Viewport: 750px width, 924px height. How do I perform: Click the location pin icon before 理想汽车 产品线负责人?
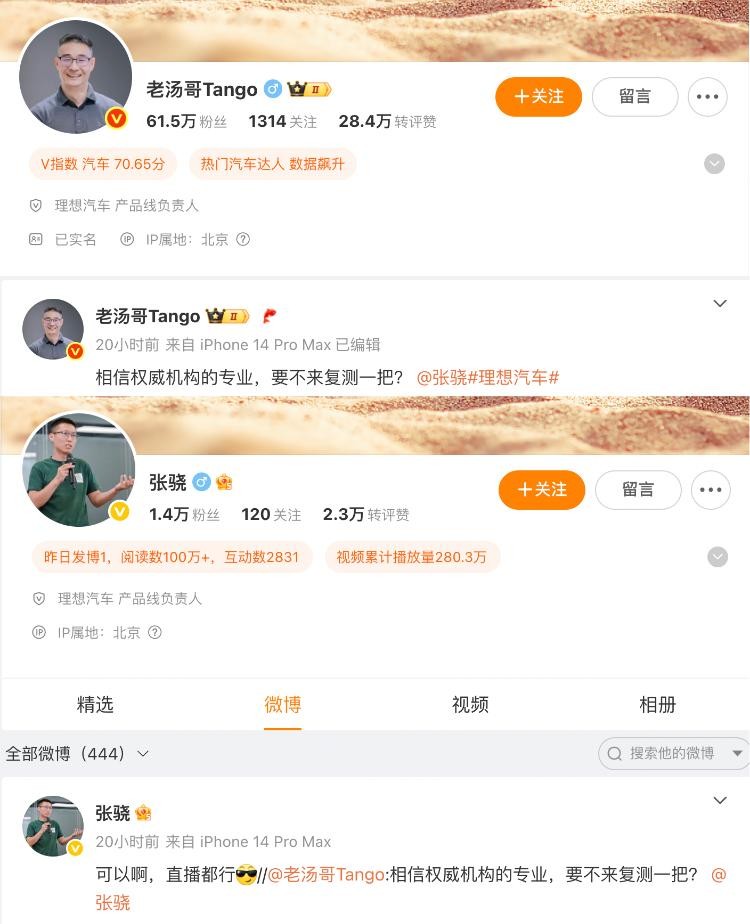coord(37,206)
